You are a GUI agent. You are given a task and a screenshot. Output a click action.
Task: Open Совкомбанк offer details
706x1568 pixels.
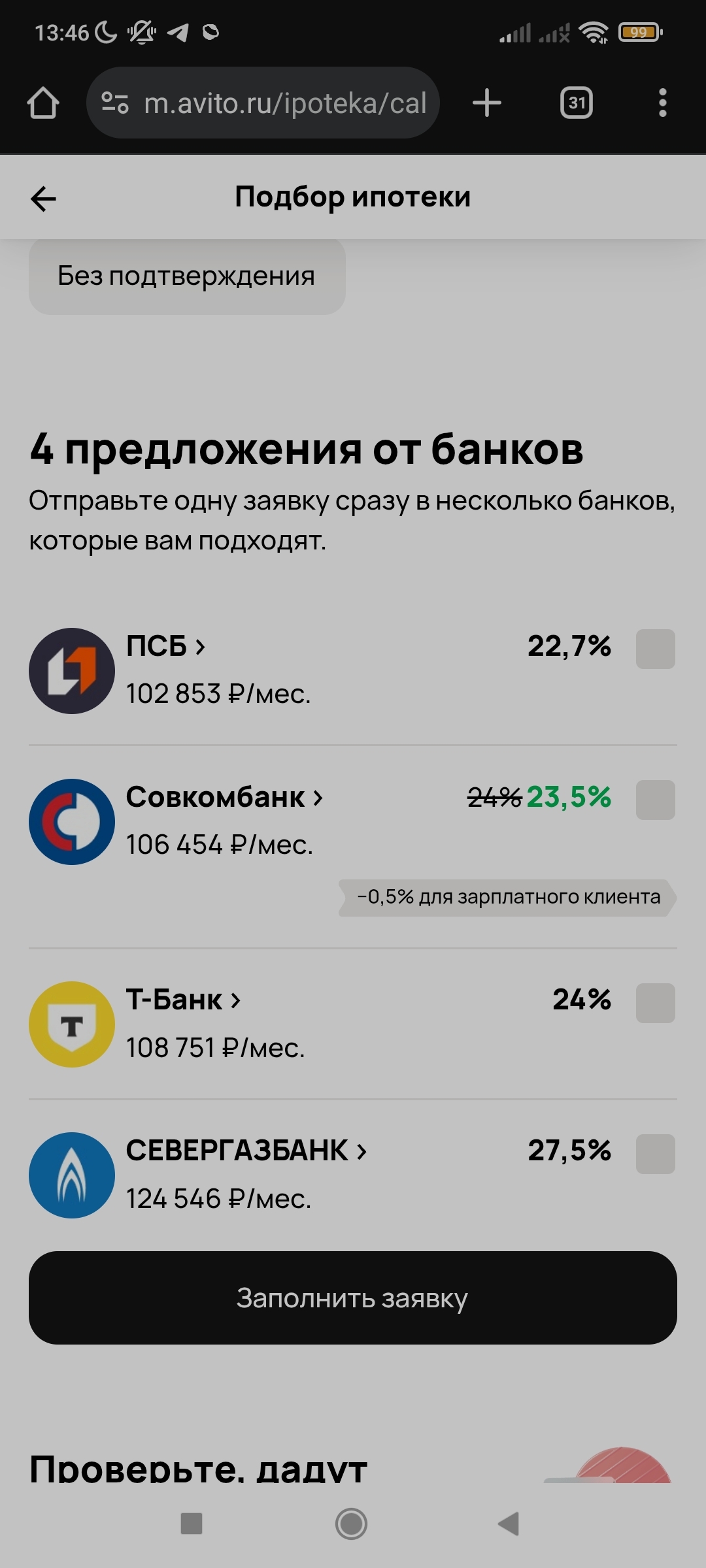click(224, 797)
